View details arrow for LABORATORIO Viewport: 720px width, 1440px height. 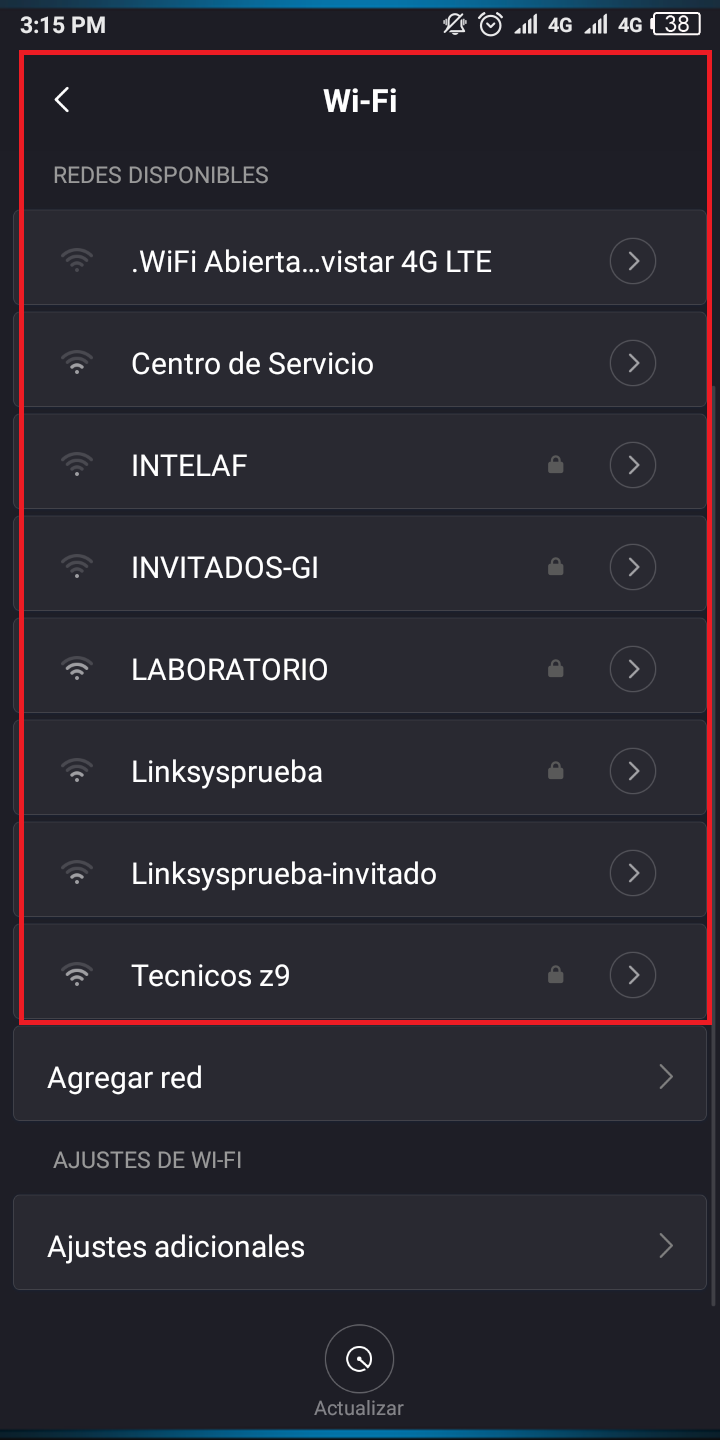pyautogui.click(x=632, y=669)
